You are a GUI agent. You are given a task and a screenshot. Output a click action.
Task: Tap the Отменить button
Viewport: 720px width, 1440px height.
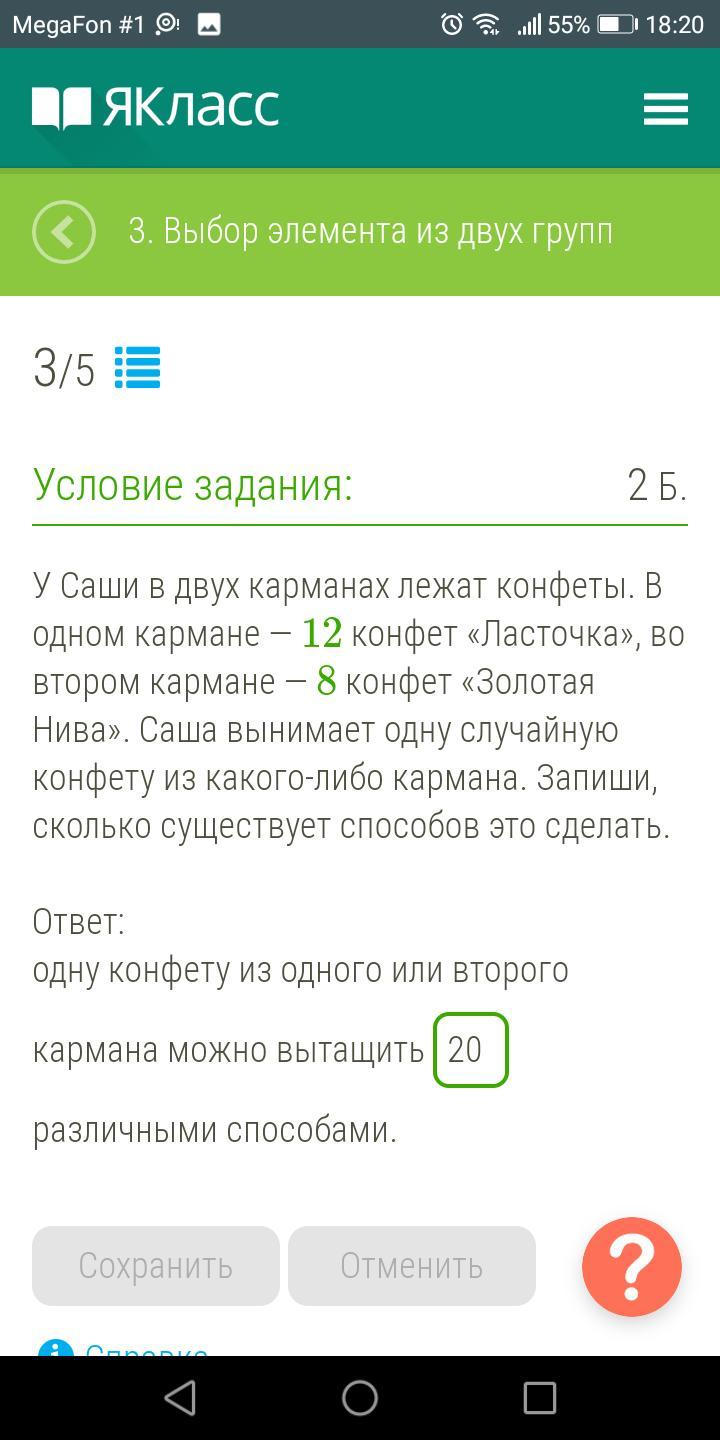coord(412,1266)
